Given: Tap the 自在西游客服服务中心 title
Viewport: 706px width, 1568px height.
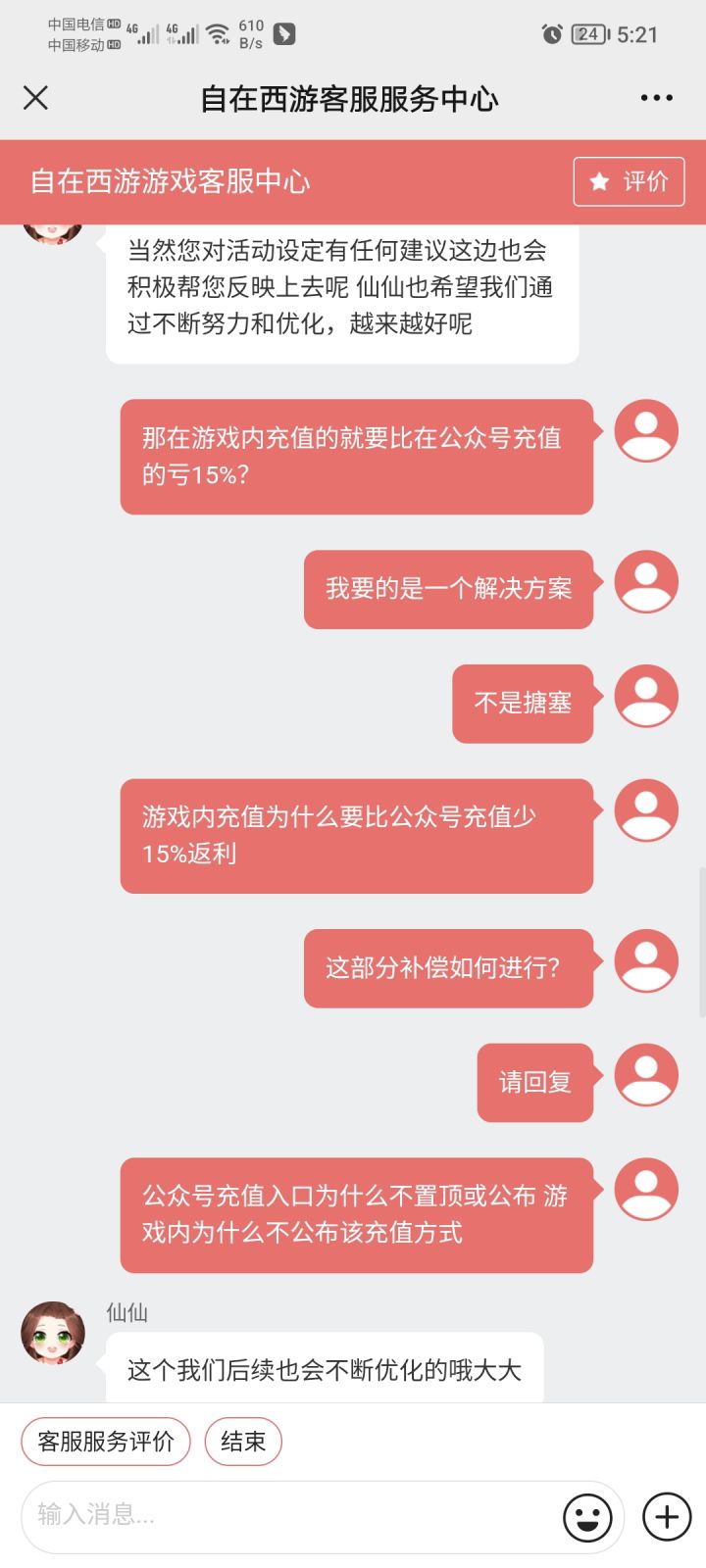Looking at the screenshot, I should click(350, 97).
